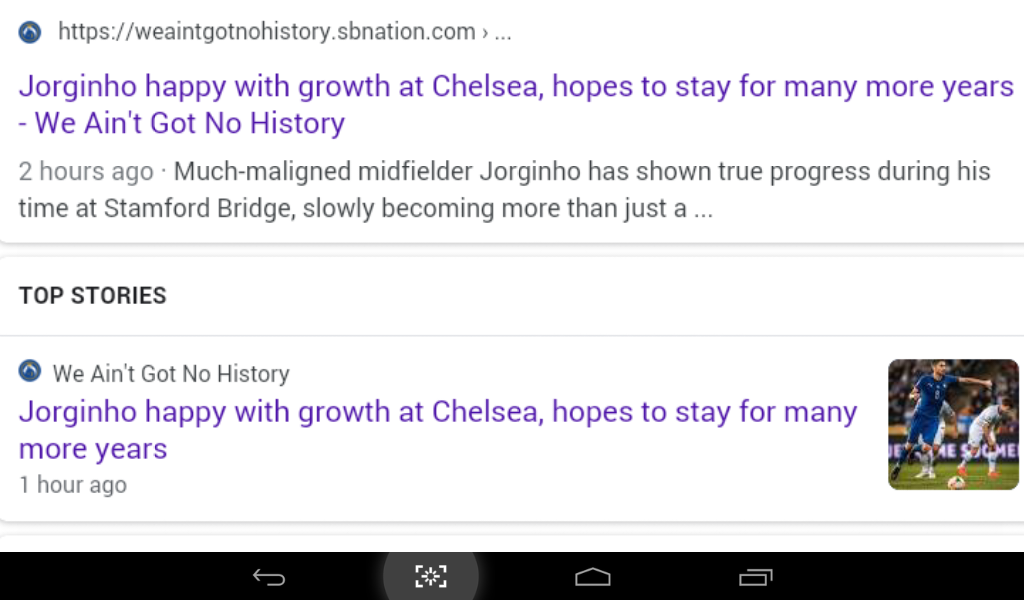Take a screenshot with the capture icon

tap(431, 577)
